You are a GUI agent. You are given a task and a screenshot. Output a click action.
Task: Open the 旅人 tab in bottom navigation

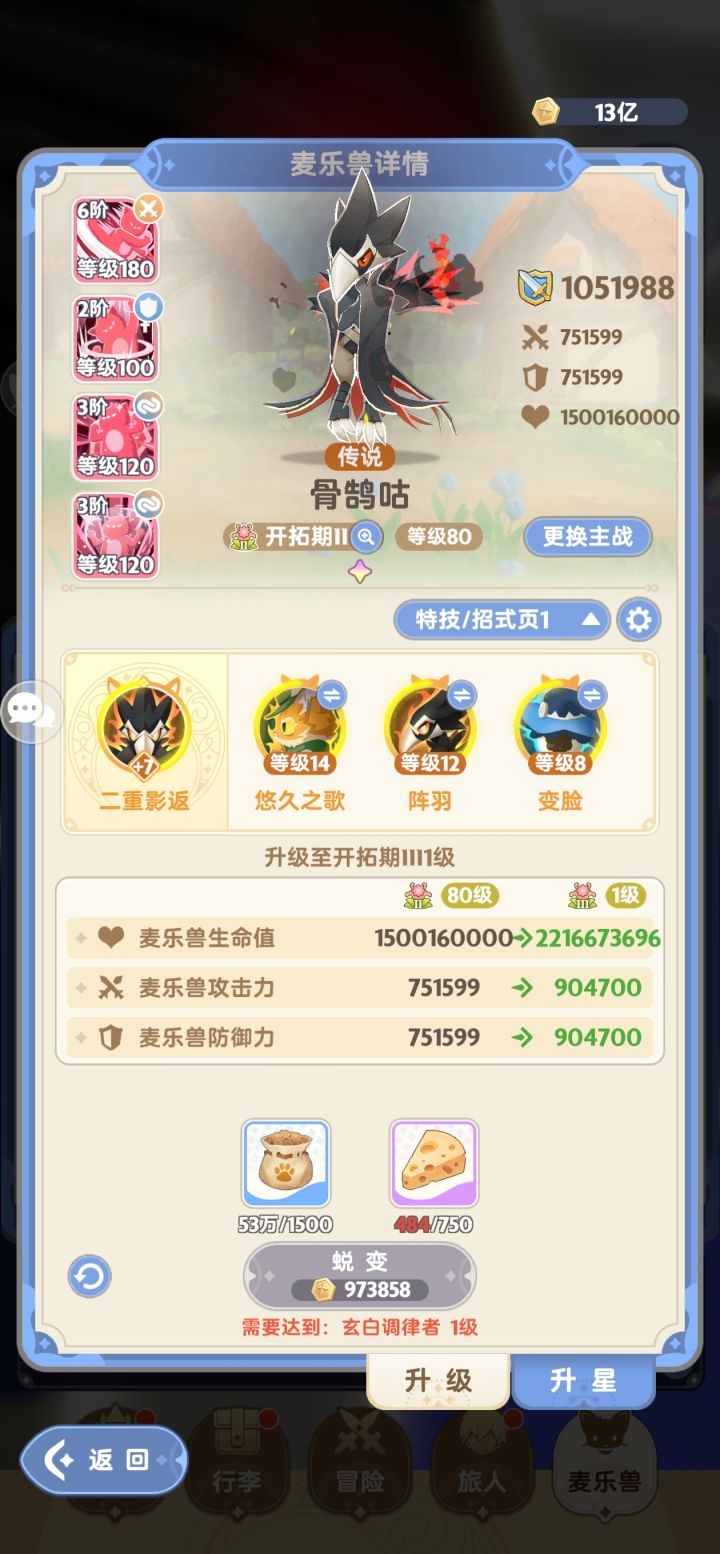click(482, 1462)
